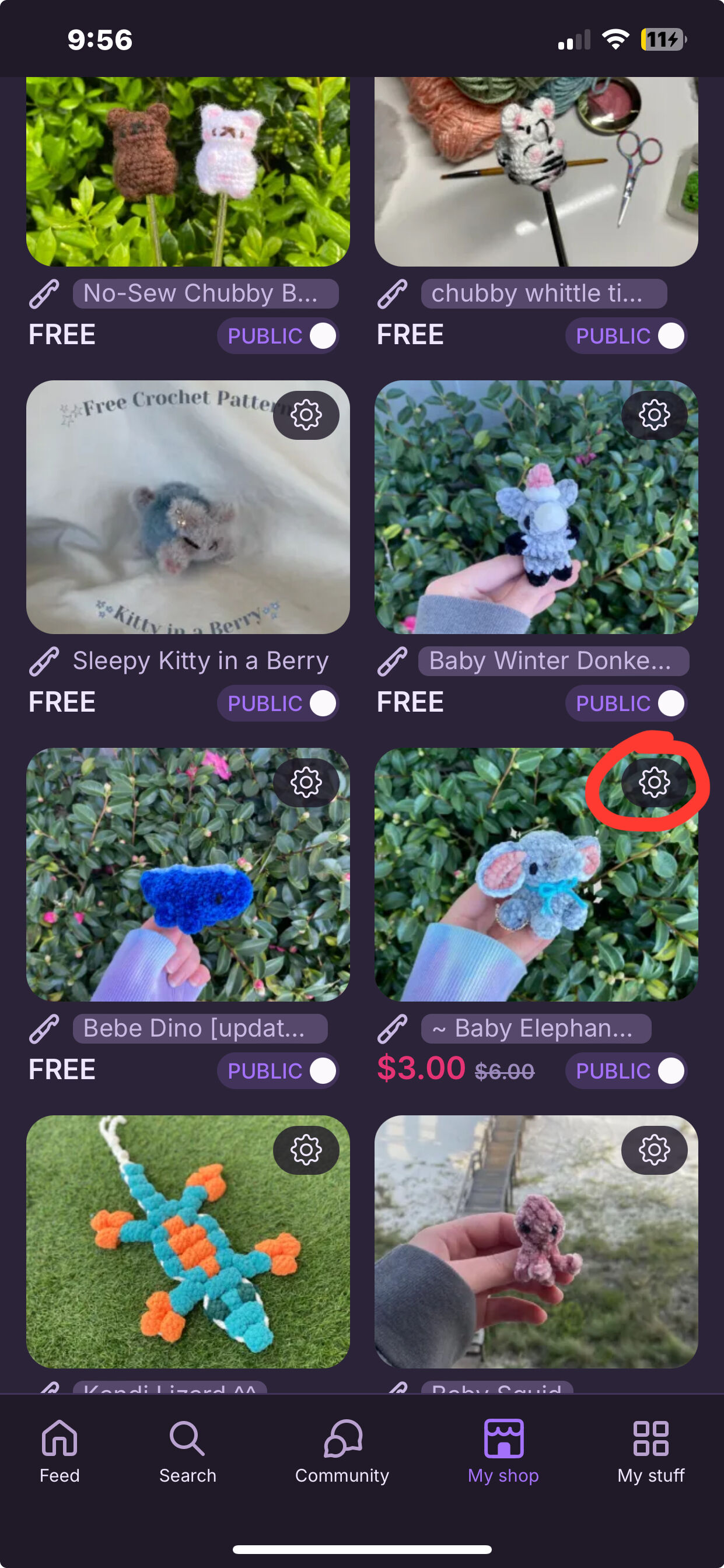Select the My shop tab
Screen dimensions: 724x1568
pyautogui.click(x=503, y=1452)
